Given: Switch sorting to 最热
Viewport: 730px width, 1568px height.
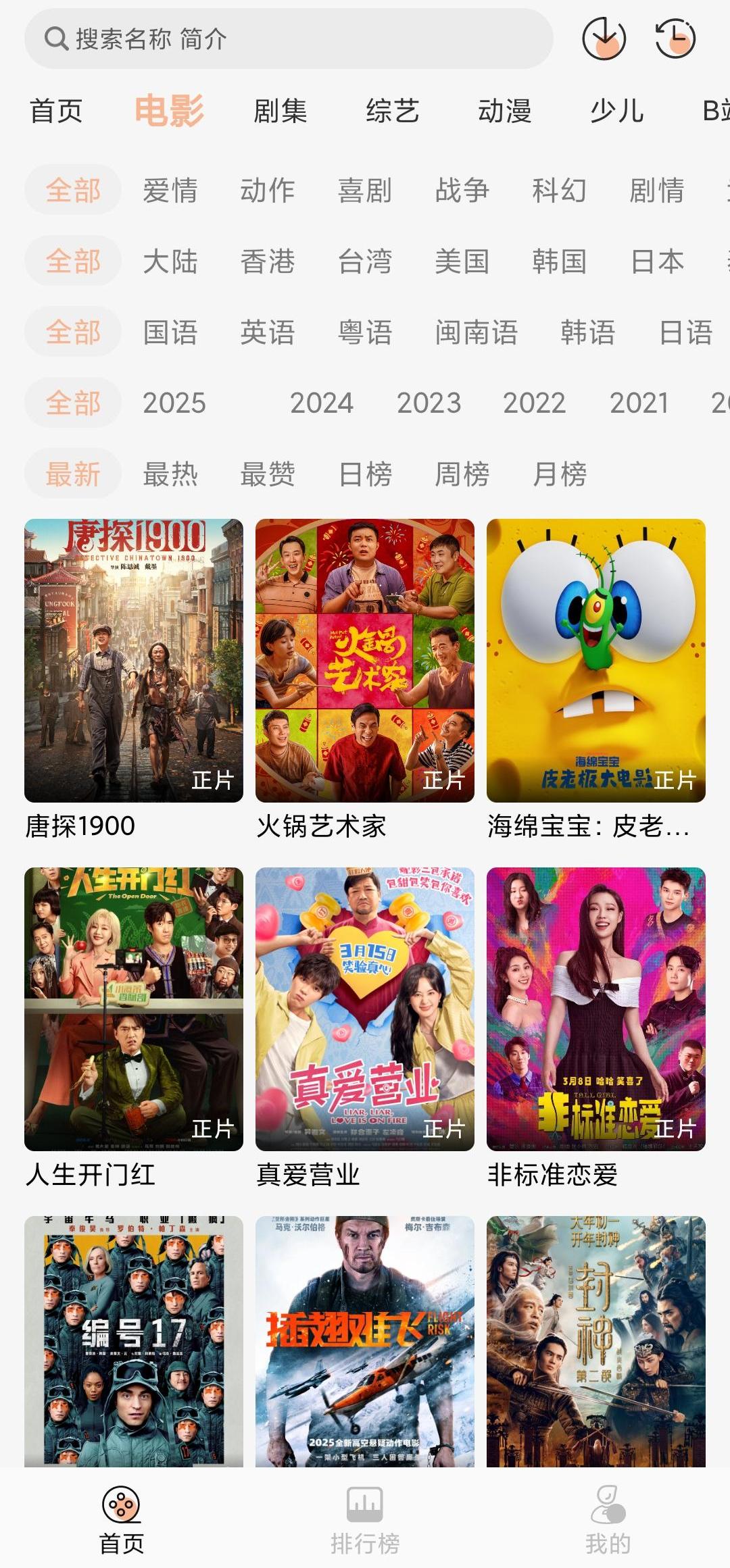Looking at the screenshot, I should point(170,474).
